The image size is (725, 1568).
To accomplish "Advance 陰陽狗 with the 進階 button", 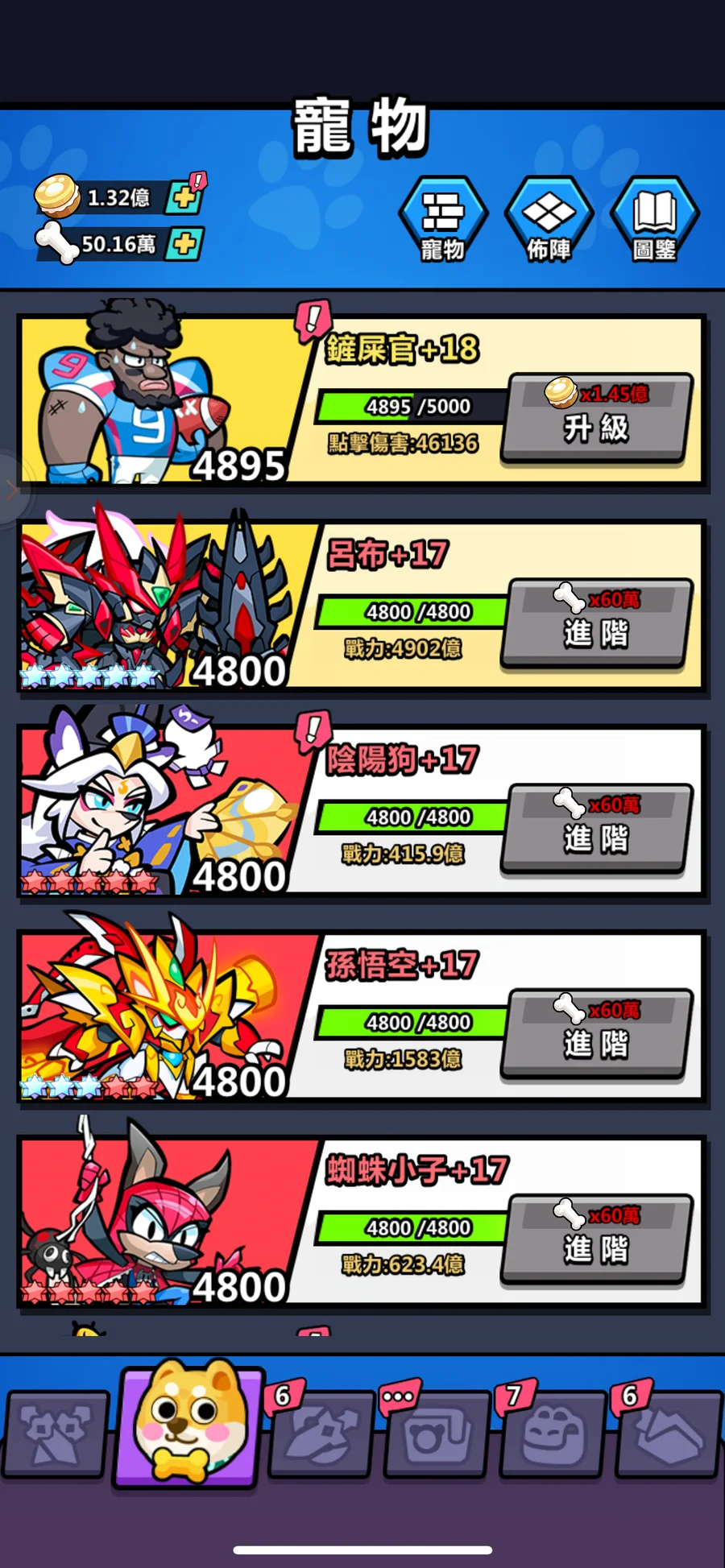I will [596, 828].
